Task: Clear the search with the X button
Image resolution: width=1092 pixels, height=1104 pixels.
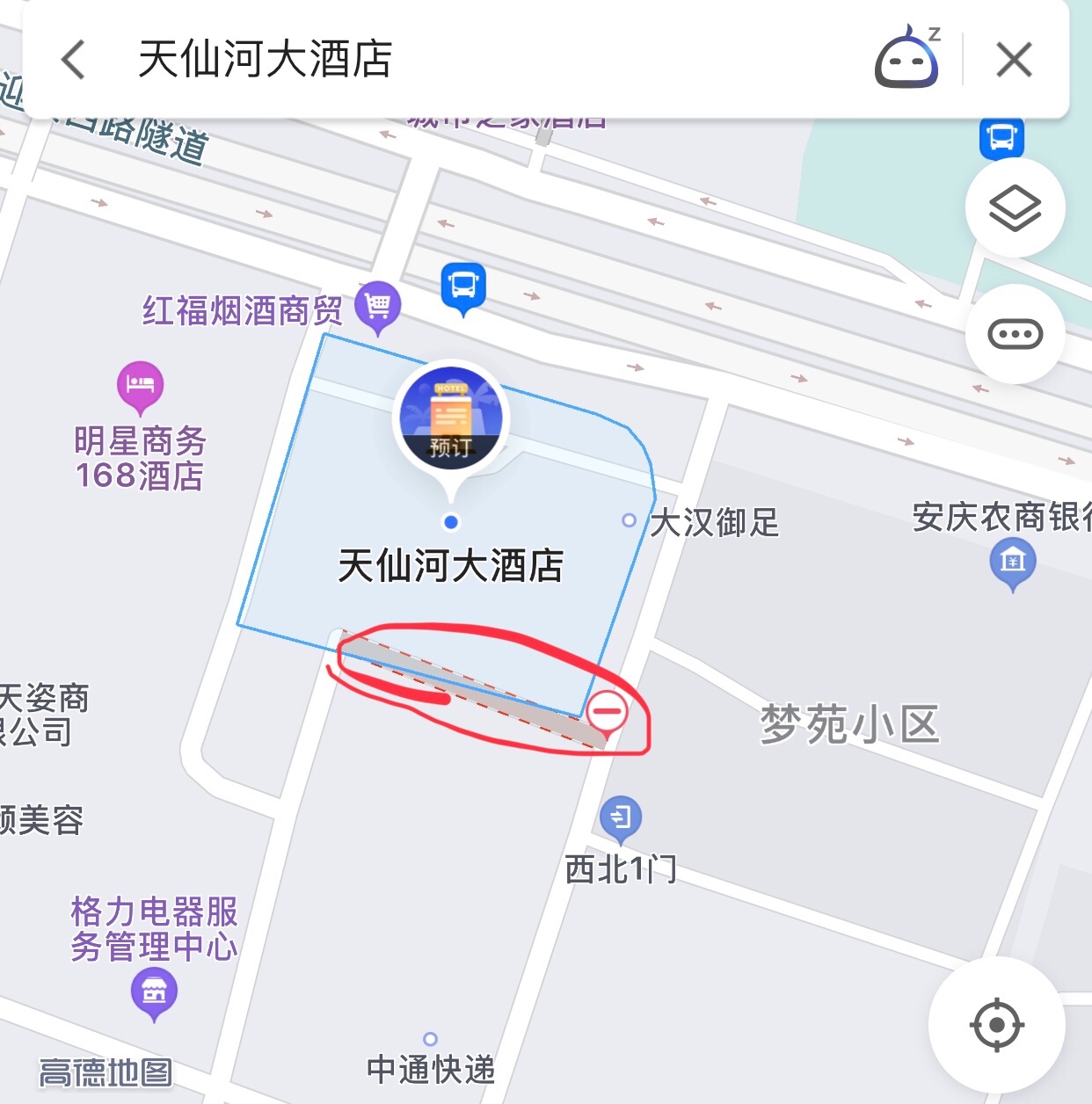Action: tap(1014, 61)
